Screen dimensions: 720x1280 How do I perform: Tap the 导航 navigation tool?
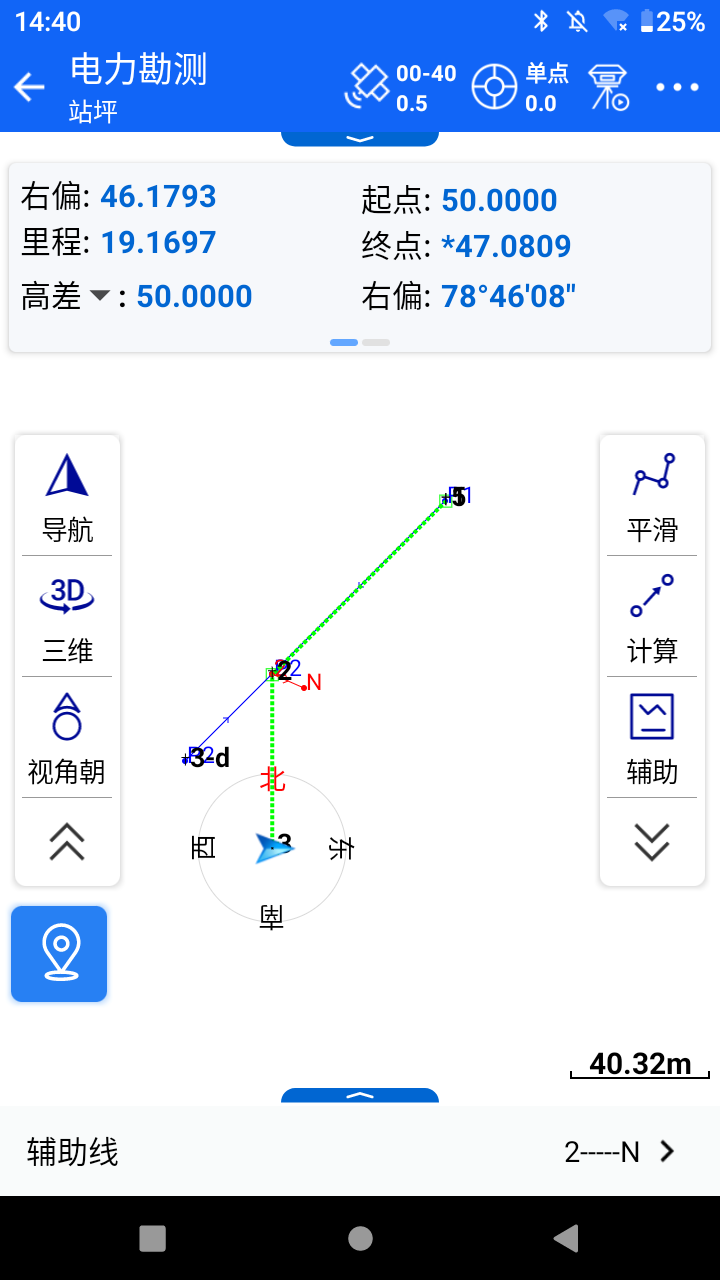pos(67,497)
